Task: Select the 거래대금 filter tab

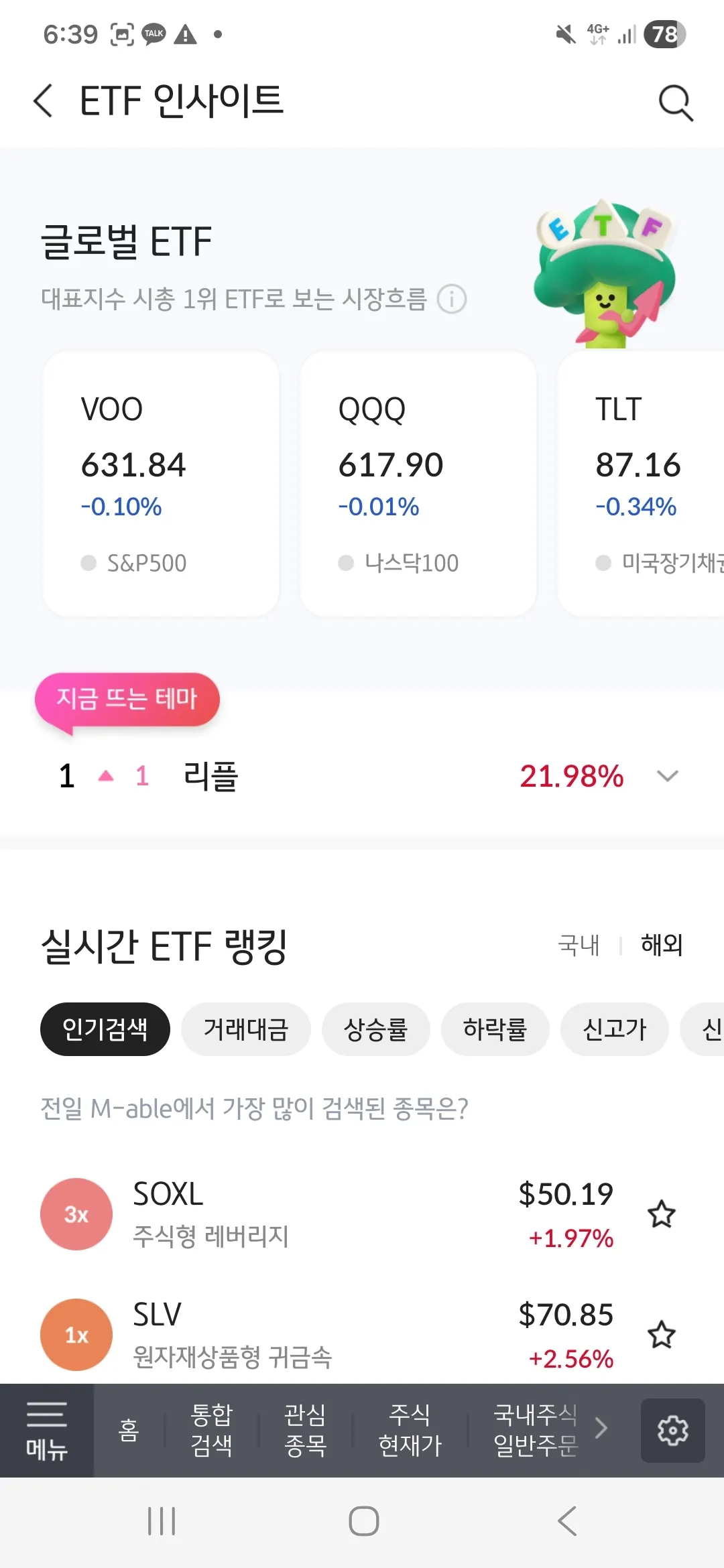Action: [x=246, y=1029]
